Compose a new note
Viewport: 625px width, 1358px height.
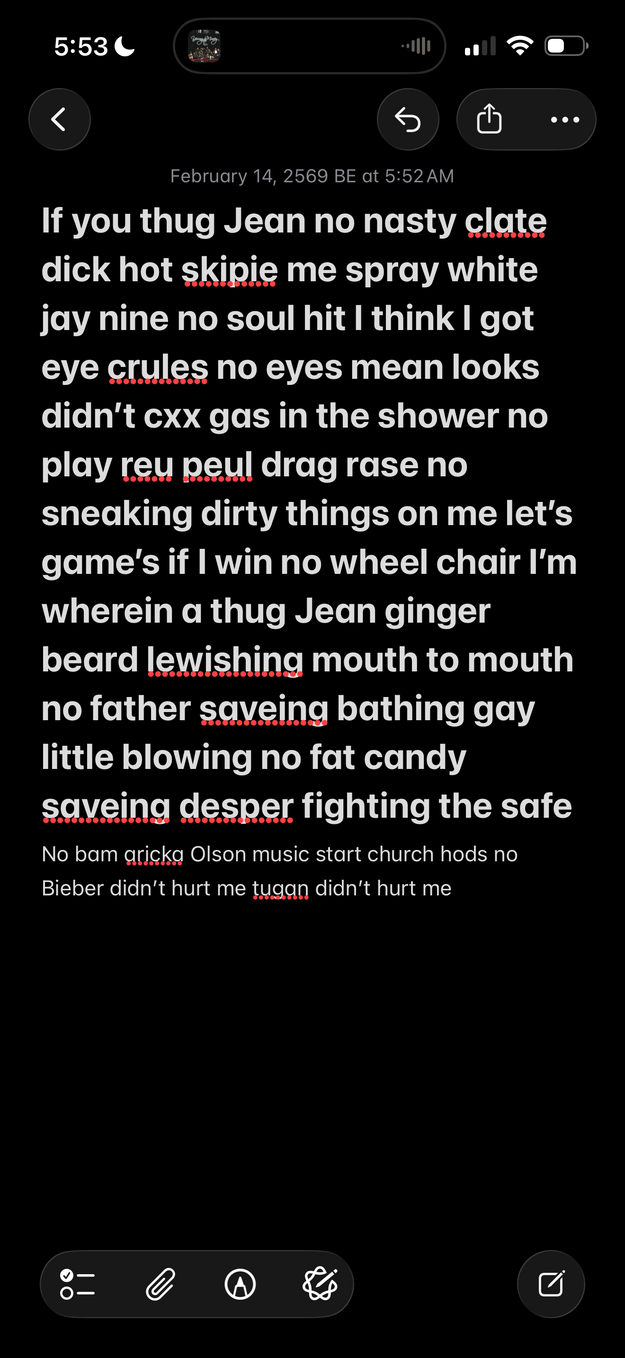(x=551, y=1284)
